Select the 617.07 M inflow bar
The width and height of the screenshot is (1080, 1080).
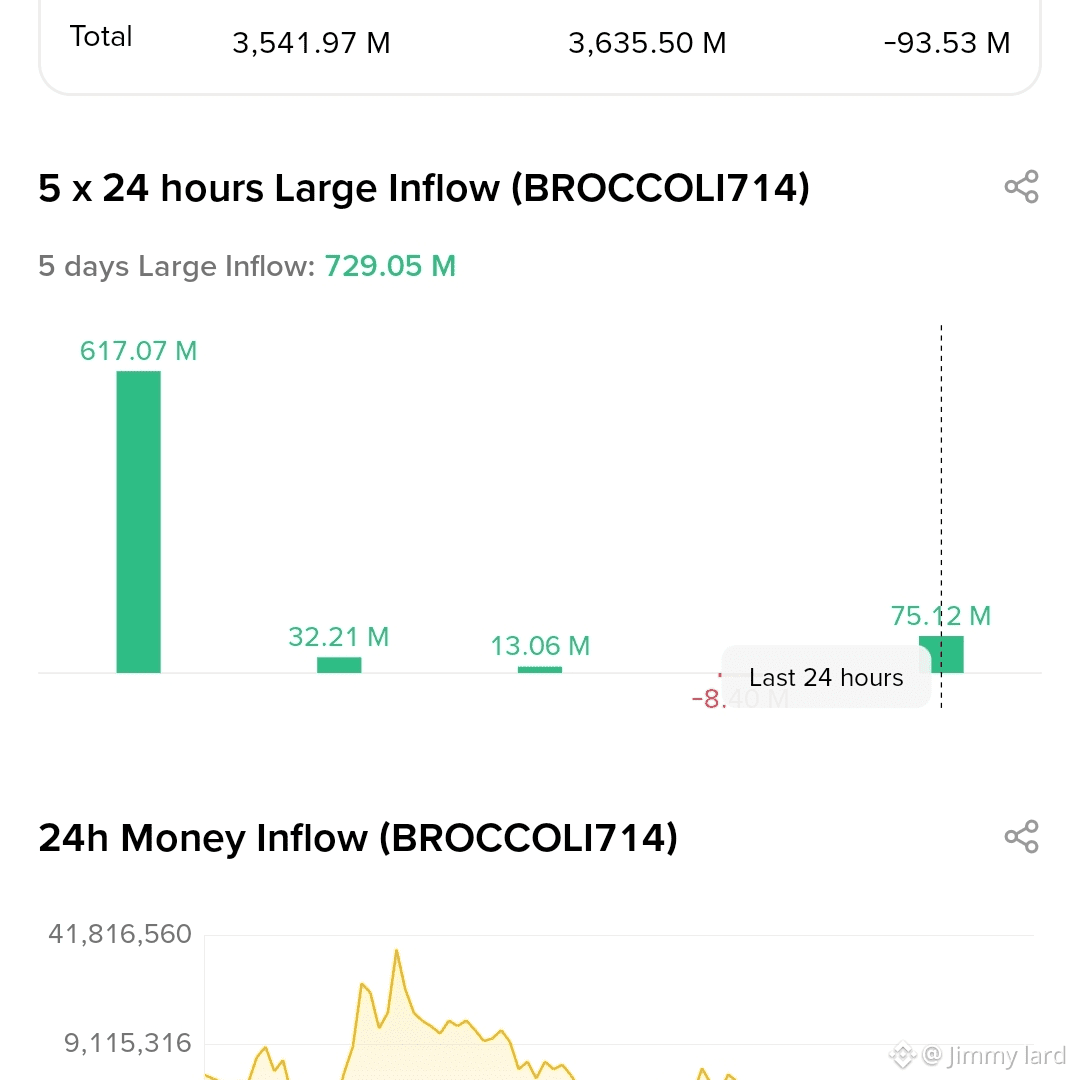tap(139, 521)
